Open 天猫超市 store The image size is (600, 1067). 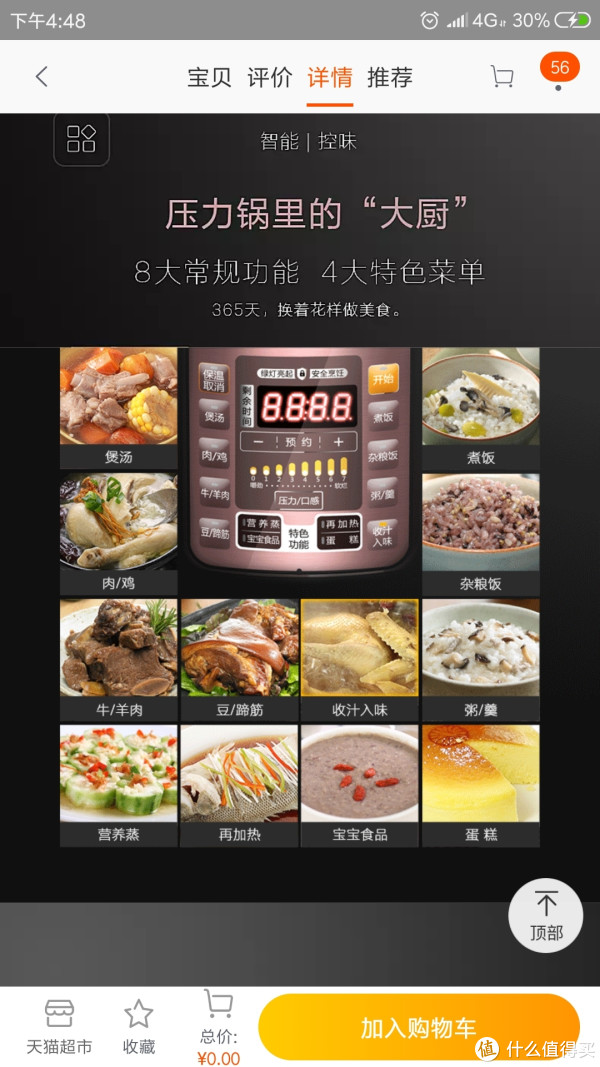(59, 1027)
